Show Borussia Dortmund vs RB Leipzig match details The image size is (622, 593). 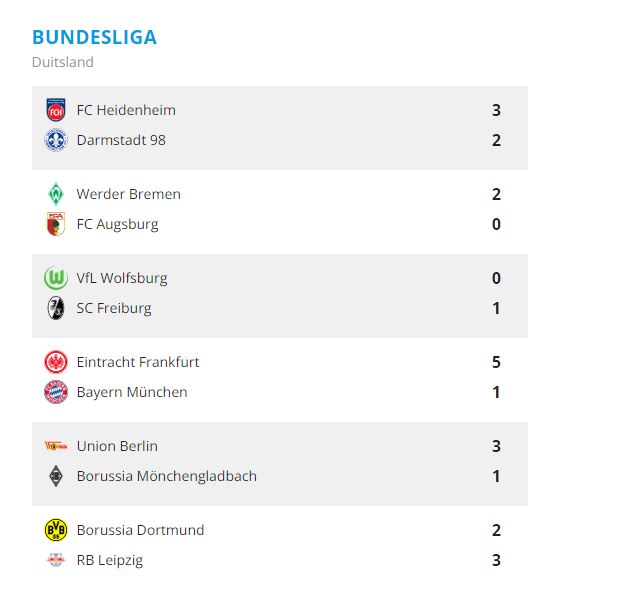tap(280, 546)
